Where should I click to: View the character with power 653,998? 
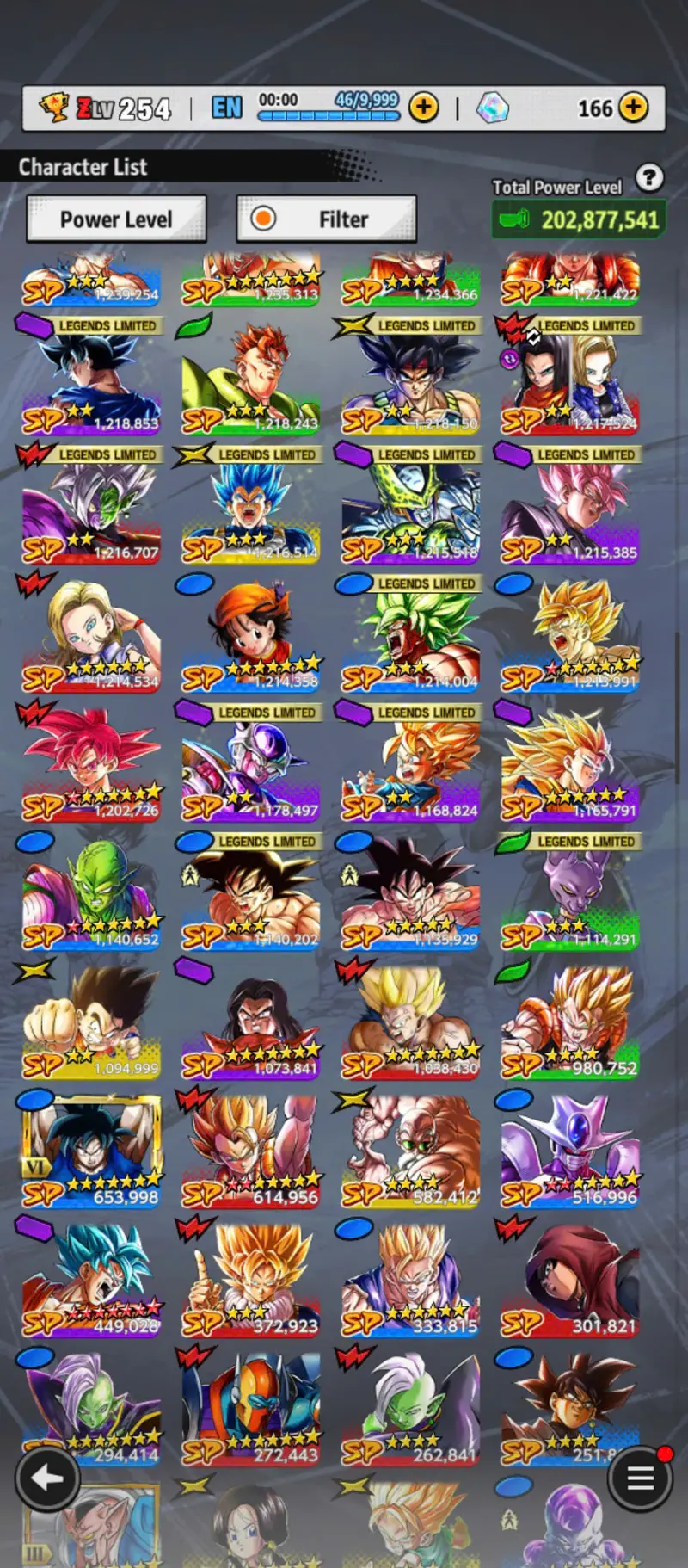(x=91, y=1153)
